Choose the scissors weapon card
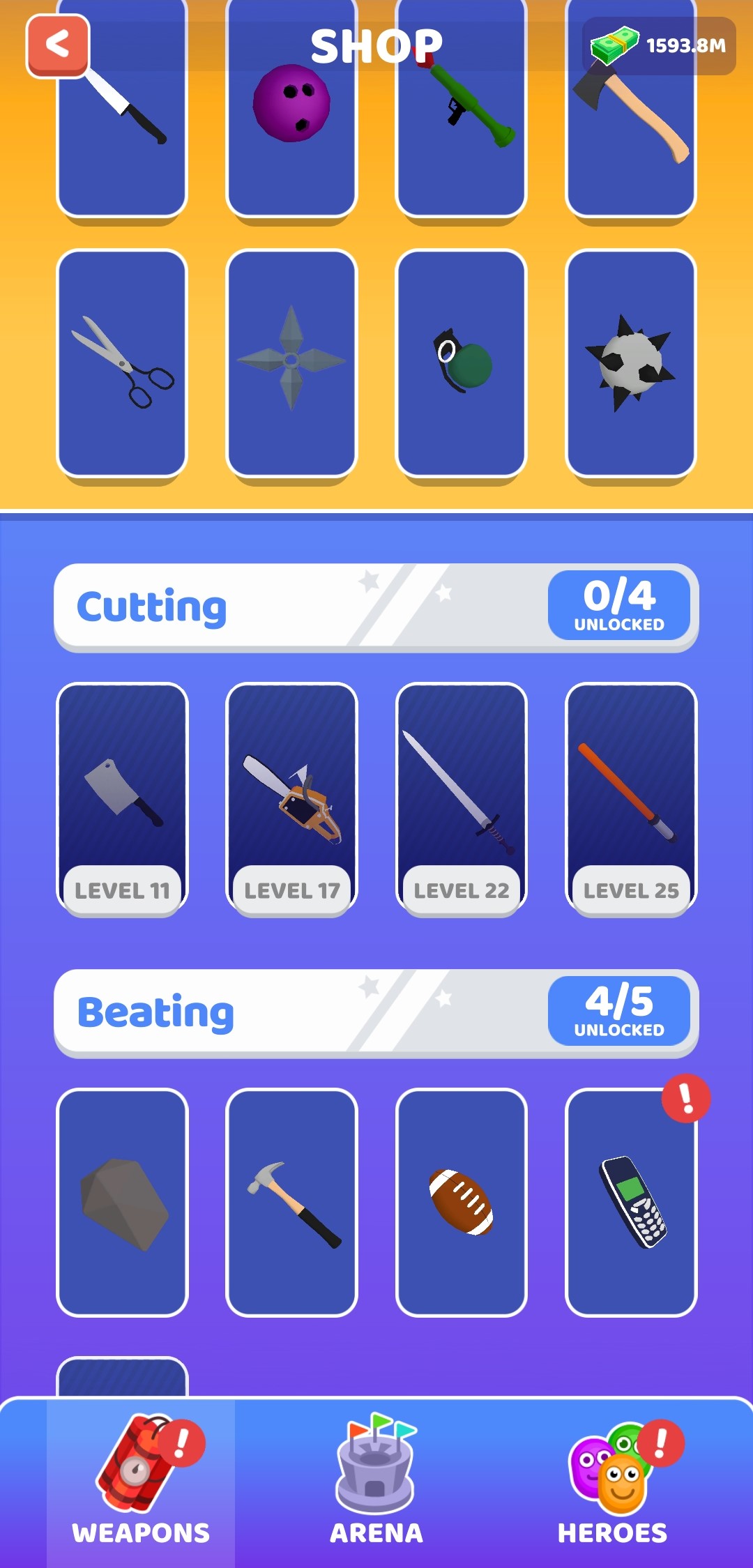Image resolution: width=753 pixels, height=1568 pixels. (122, 363)
